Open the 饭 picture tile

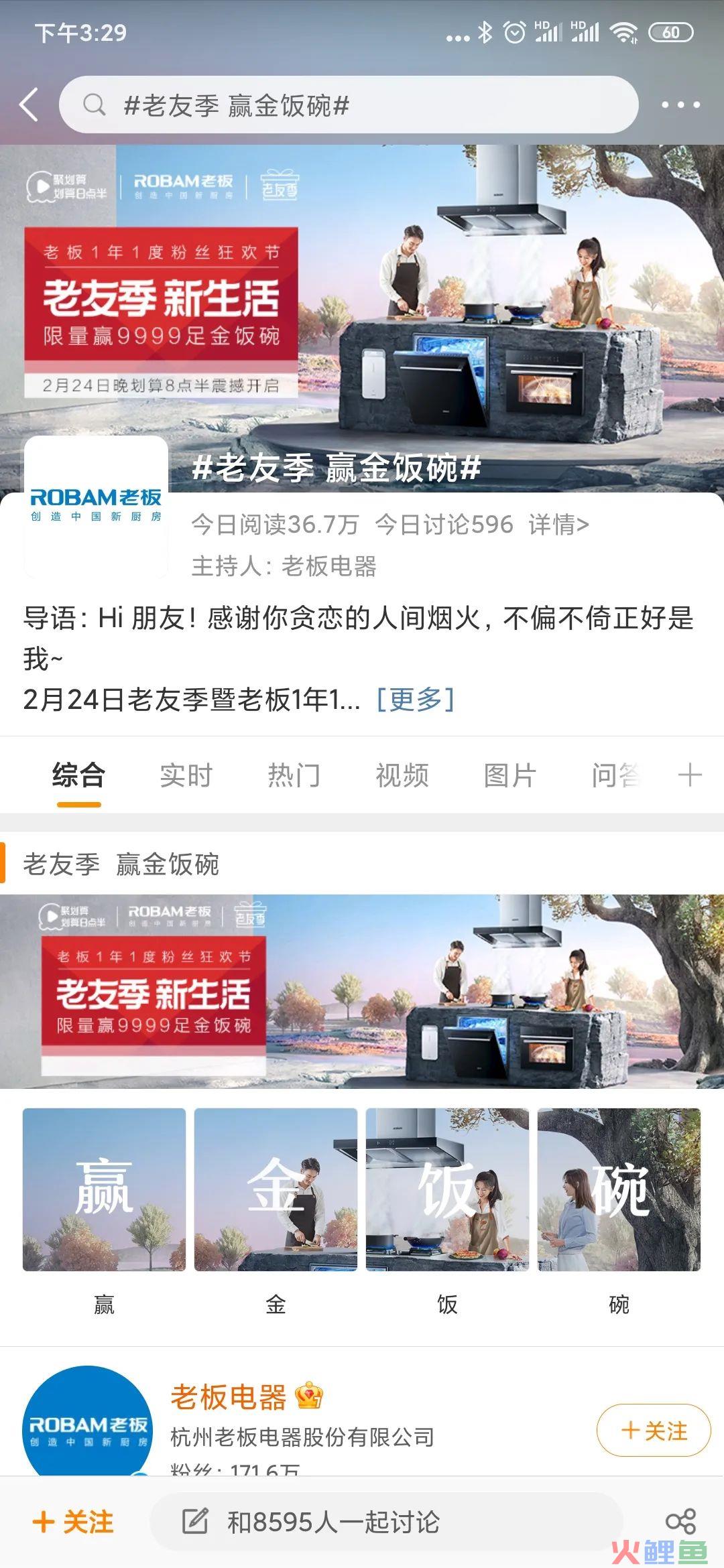447,1189
